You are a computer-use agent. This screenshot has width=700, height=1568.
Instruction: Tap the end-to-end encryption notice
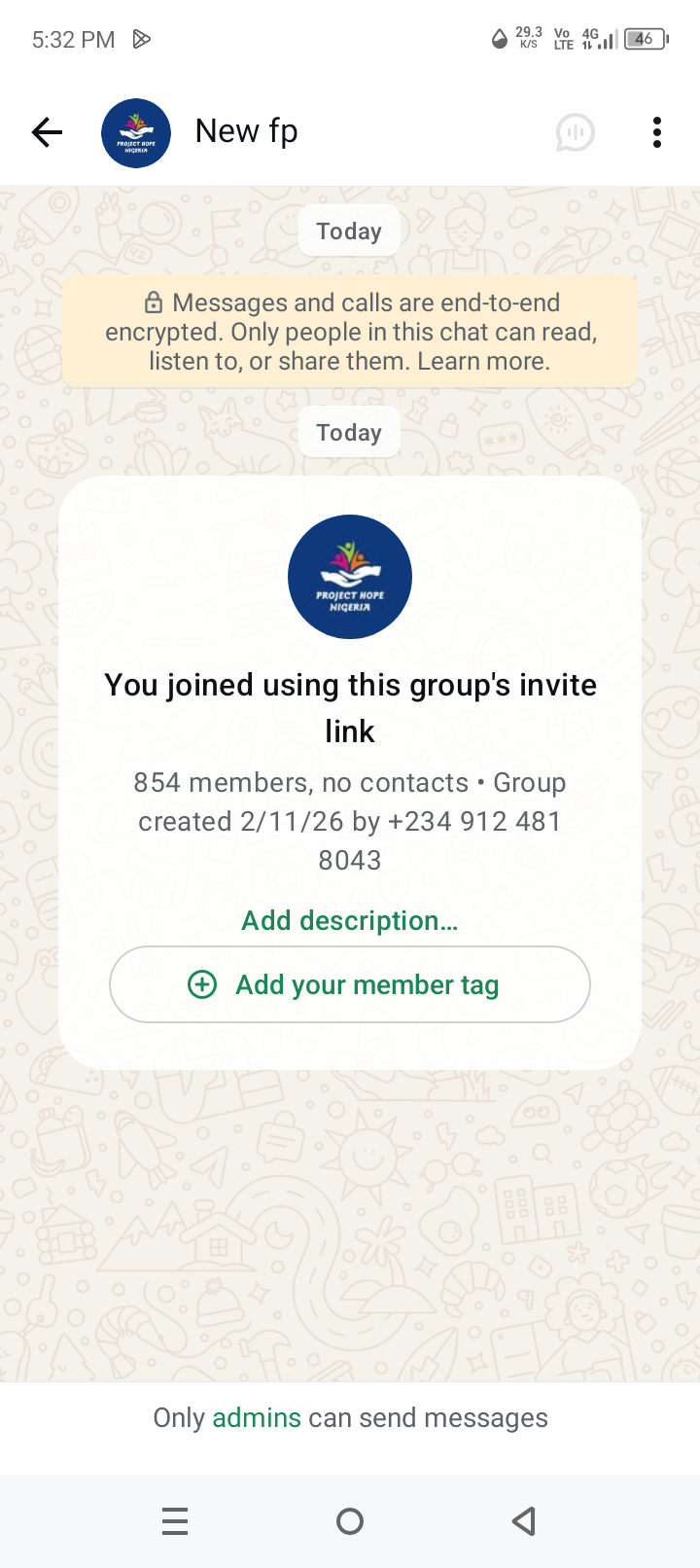[350, 332]
